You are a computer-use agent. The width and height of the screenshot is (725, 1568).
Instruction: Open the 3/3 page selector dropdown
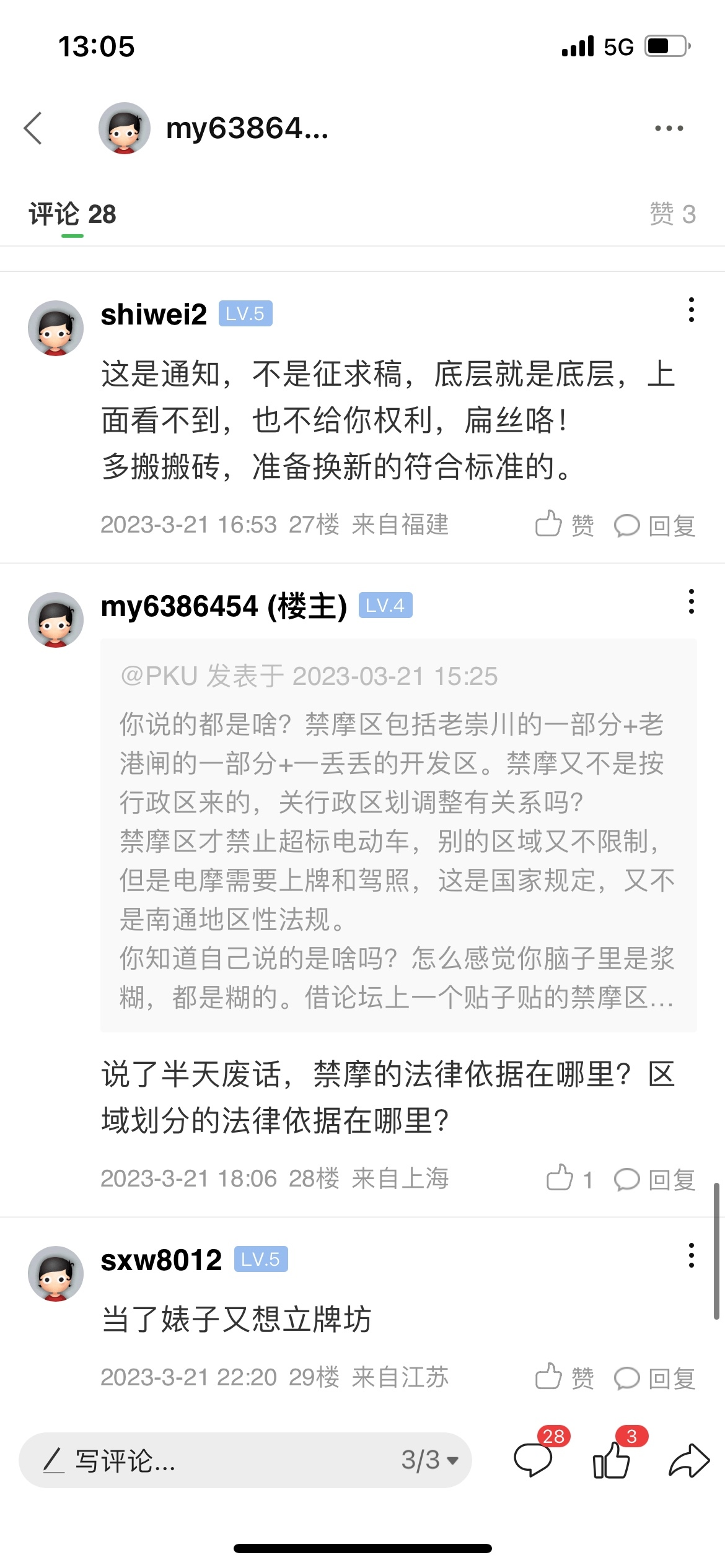[429, 1460]
